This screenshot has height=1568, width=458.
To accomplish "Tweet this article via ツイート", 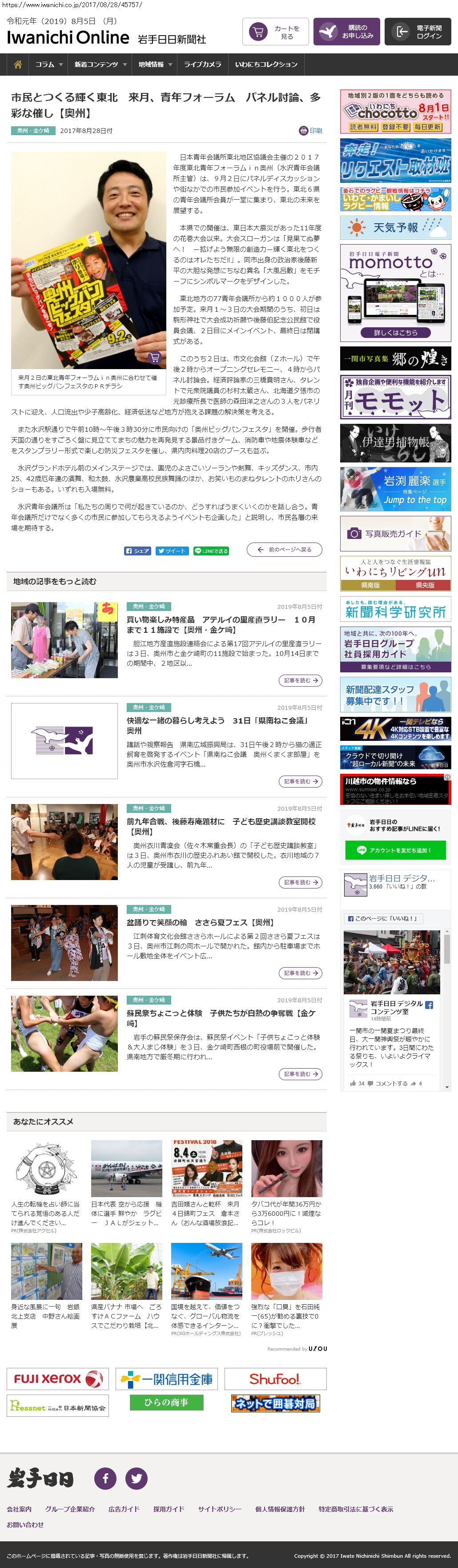I will [172, 550].
